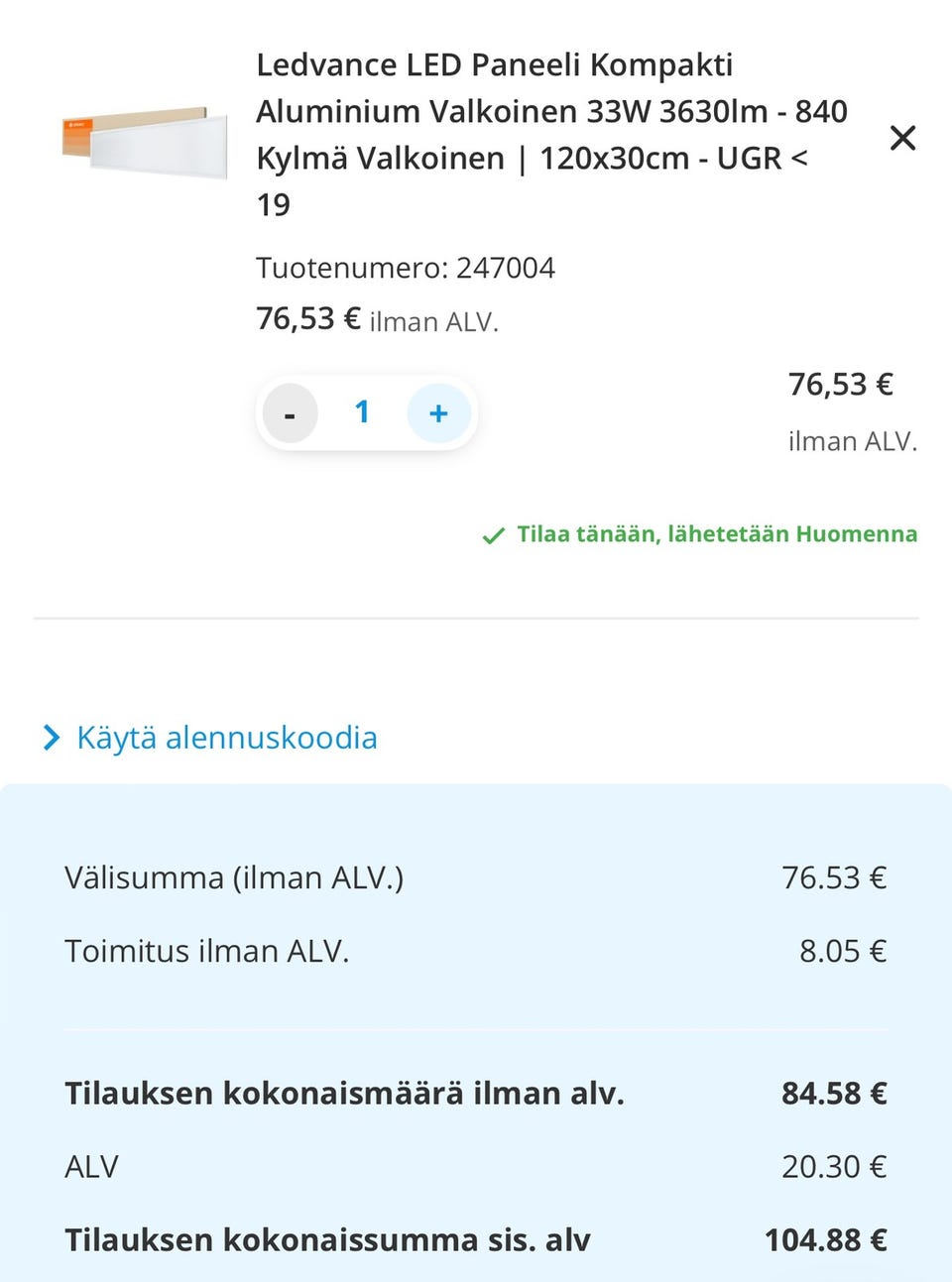Image resolution: width=952 pixels, height=1282 pixels.
Task: Click the minus icon to decrease quantity
Action: coord(290,412)
